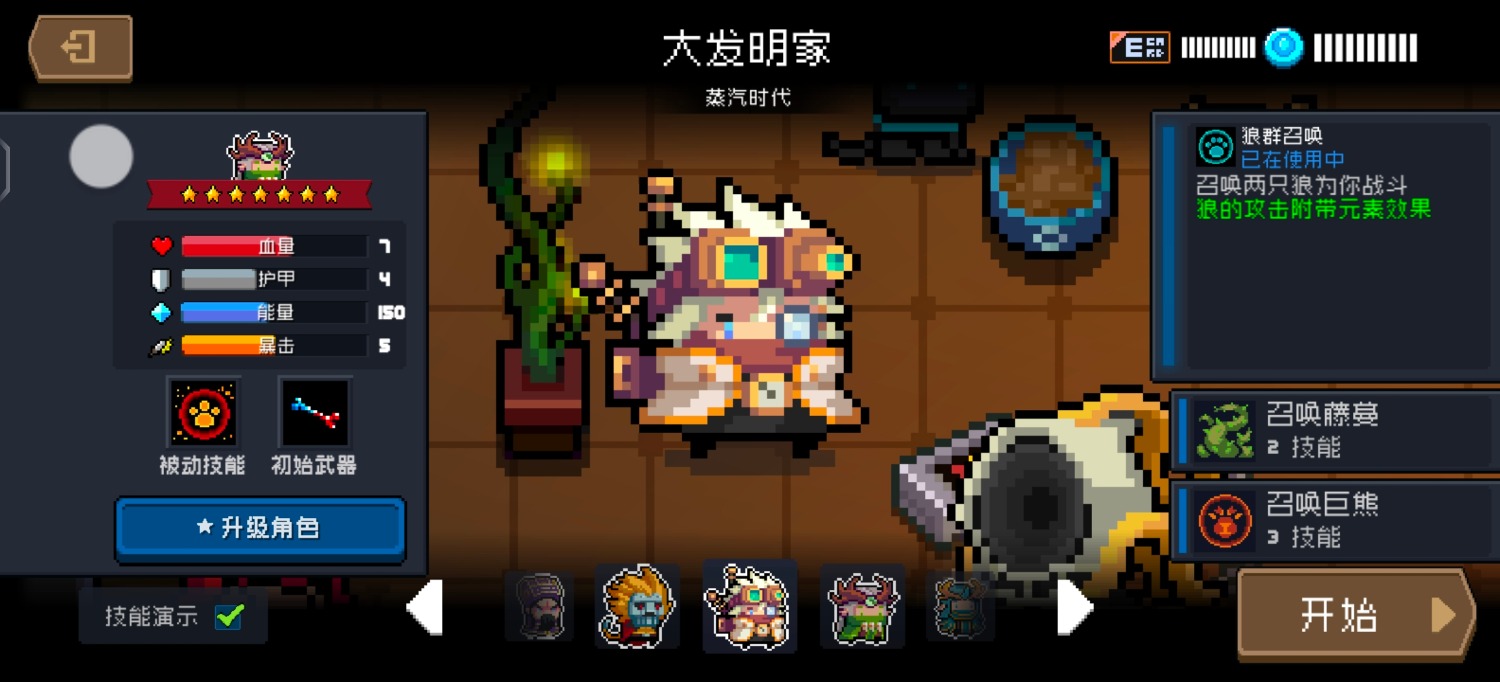View the 初始武器 starting weapon
The height and width of the screenshot is (682, 1500).
(x=314, y=413)
